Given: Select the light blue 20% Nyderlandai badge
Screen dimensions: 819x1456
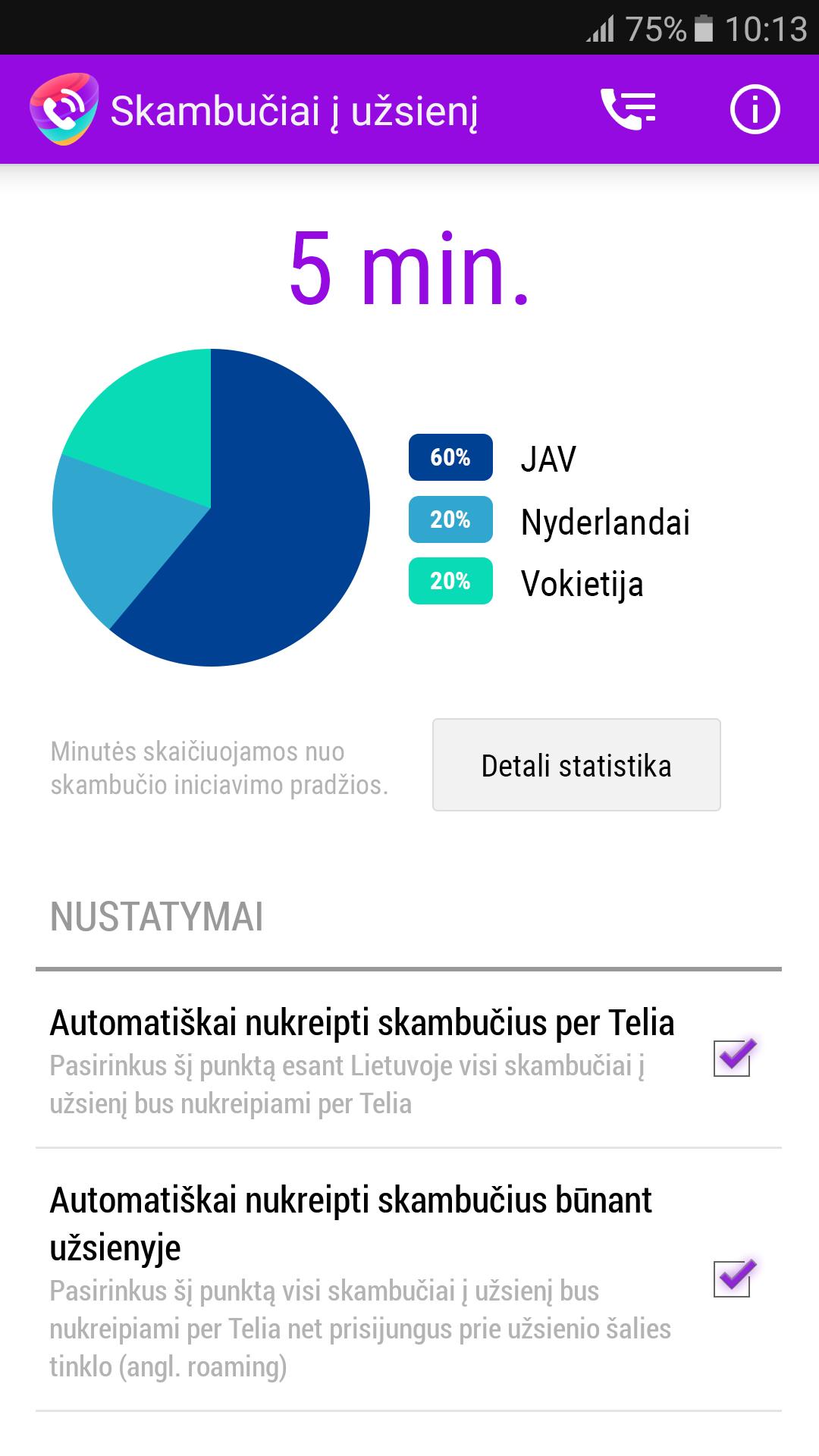Looking at the screenshot, I should [450, 520].
